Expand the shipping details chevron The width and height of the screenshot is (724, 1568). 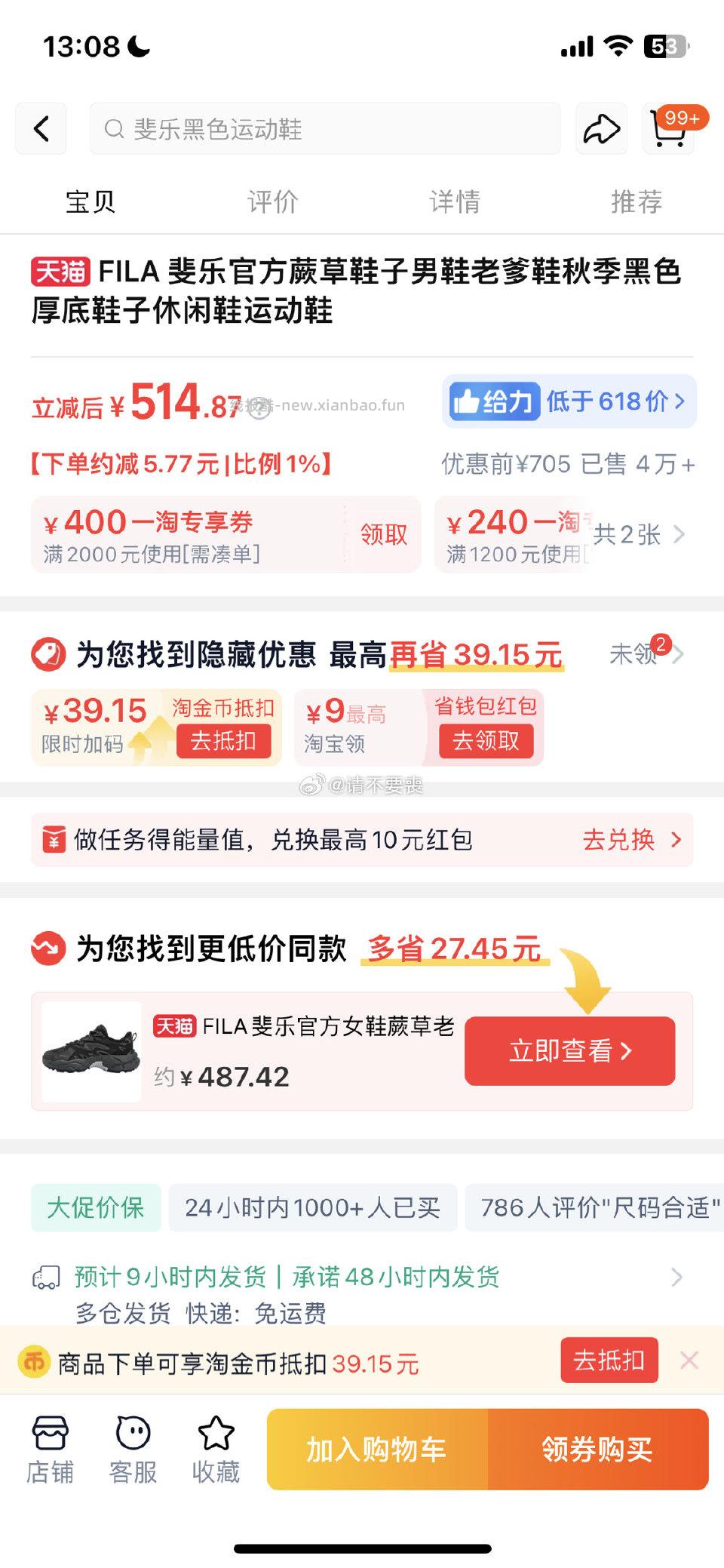coord(677,1276)
